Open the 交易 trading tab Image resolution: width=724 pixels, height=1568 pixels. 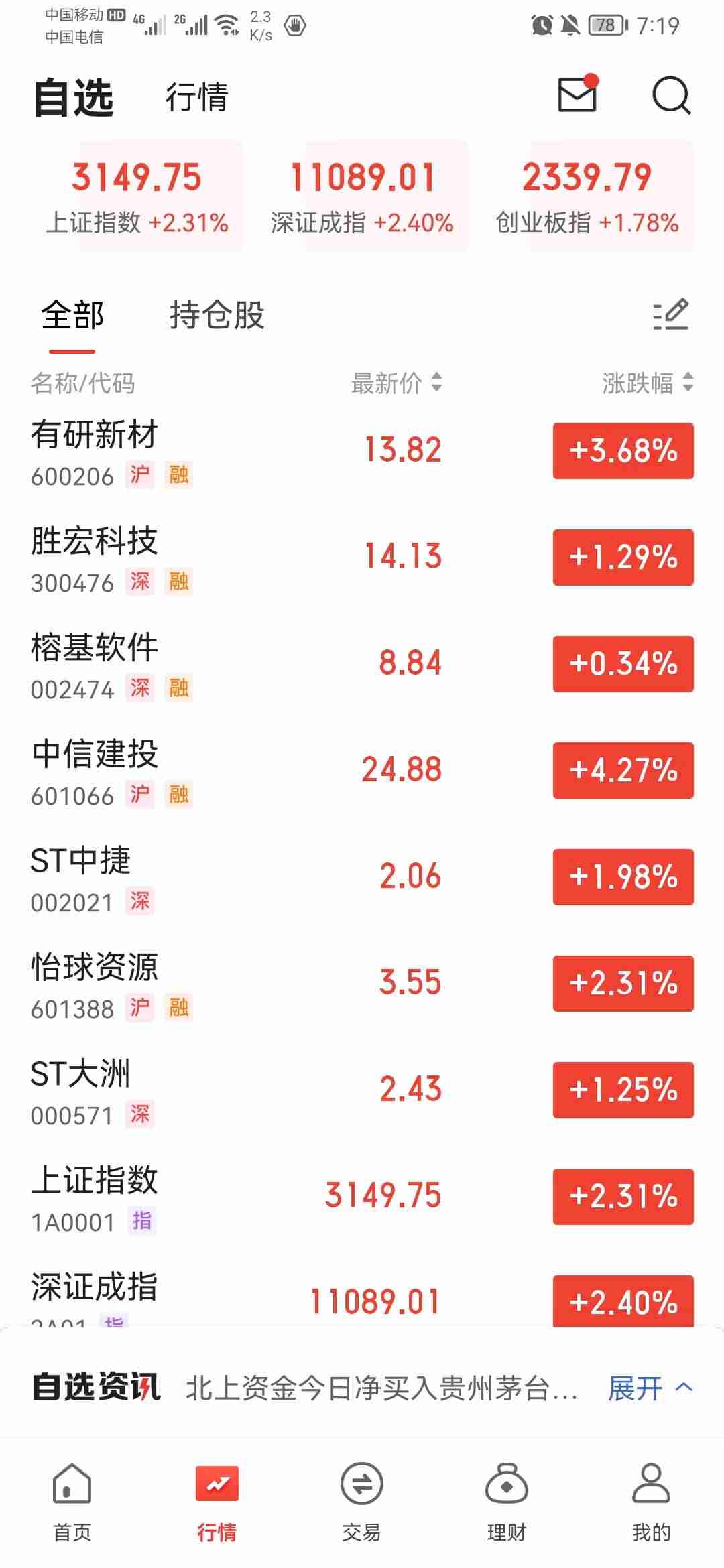coord(362,1500)
